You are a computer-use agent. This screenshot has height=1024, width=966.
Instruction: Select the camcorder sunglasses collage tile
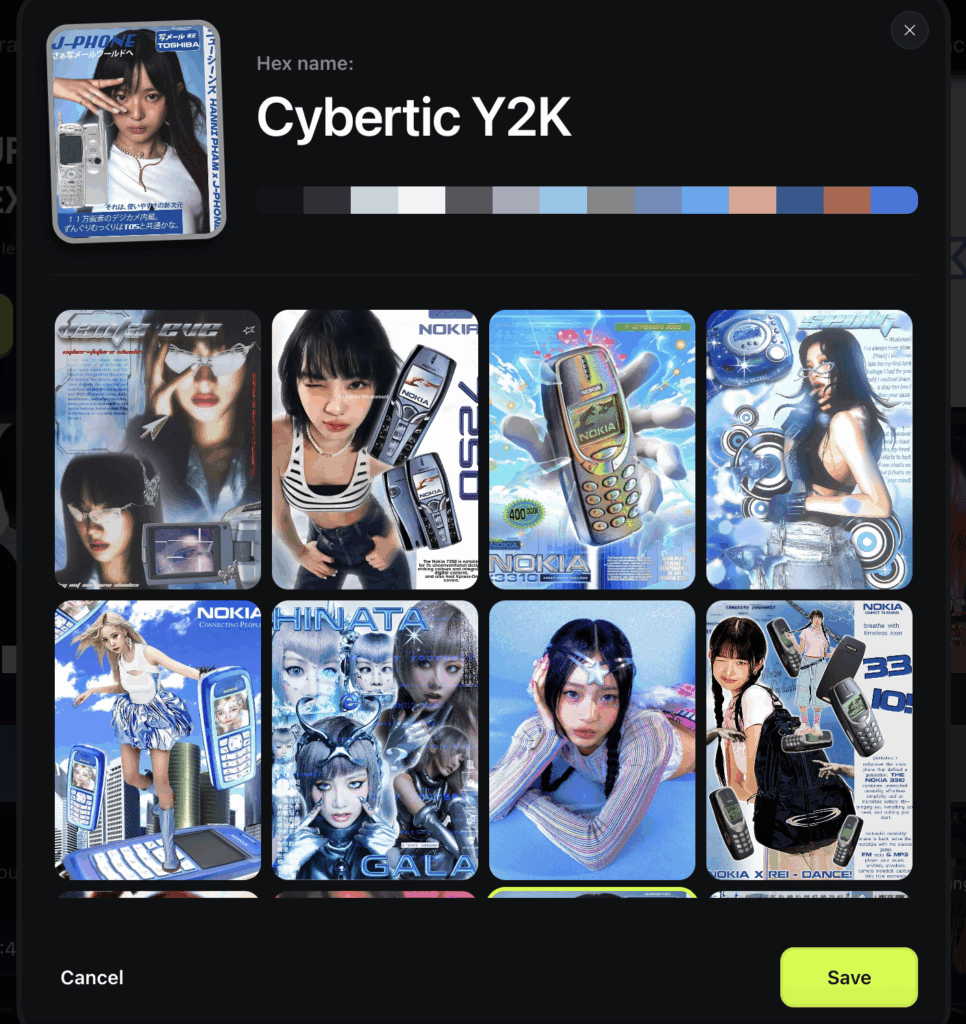tap(158, 449)
